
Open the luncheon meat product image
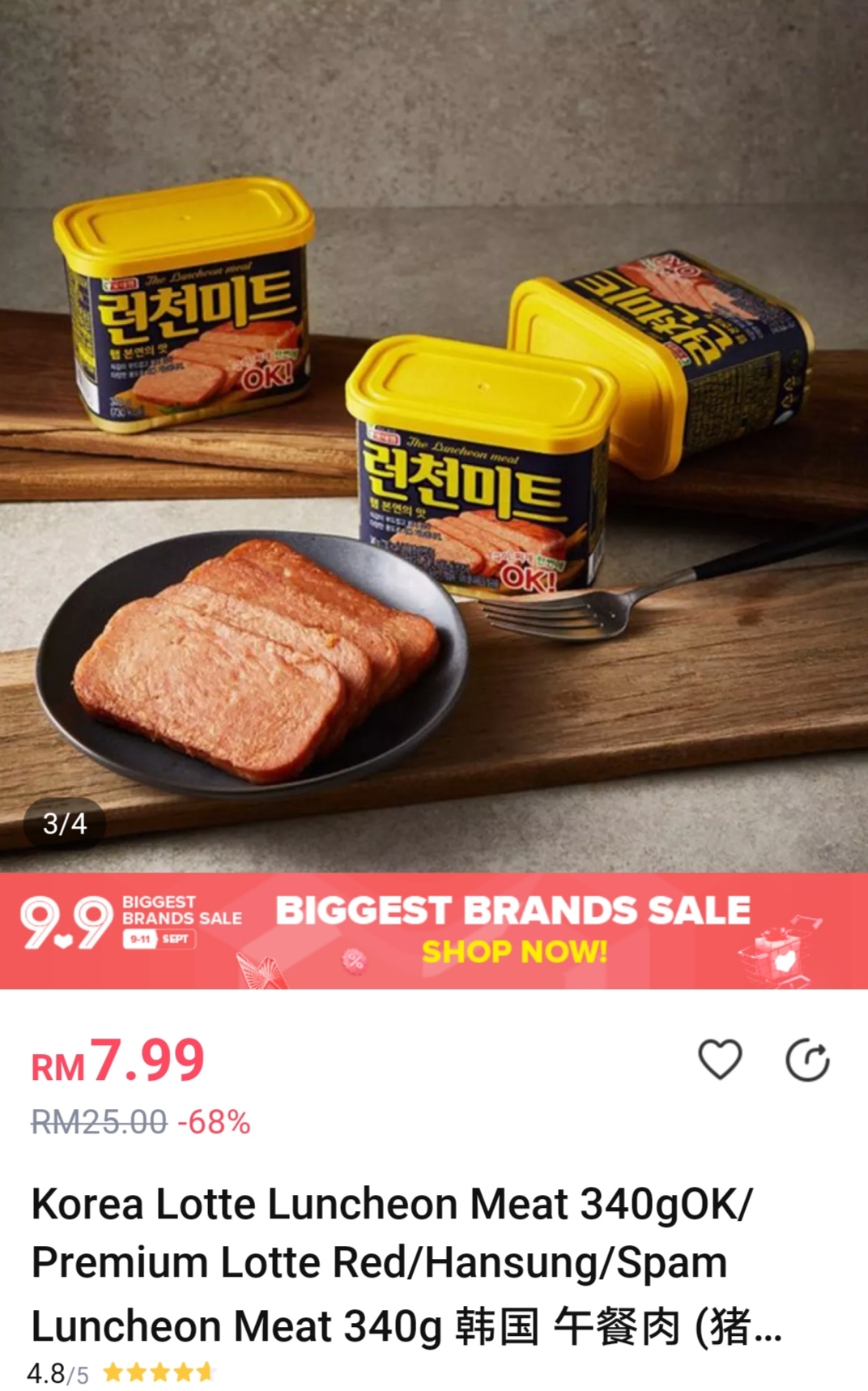point(434,437)
